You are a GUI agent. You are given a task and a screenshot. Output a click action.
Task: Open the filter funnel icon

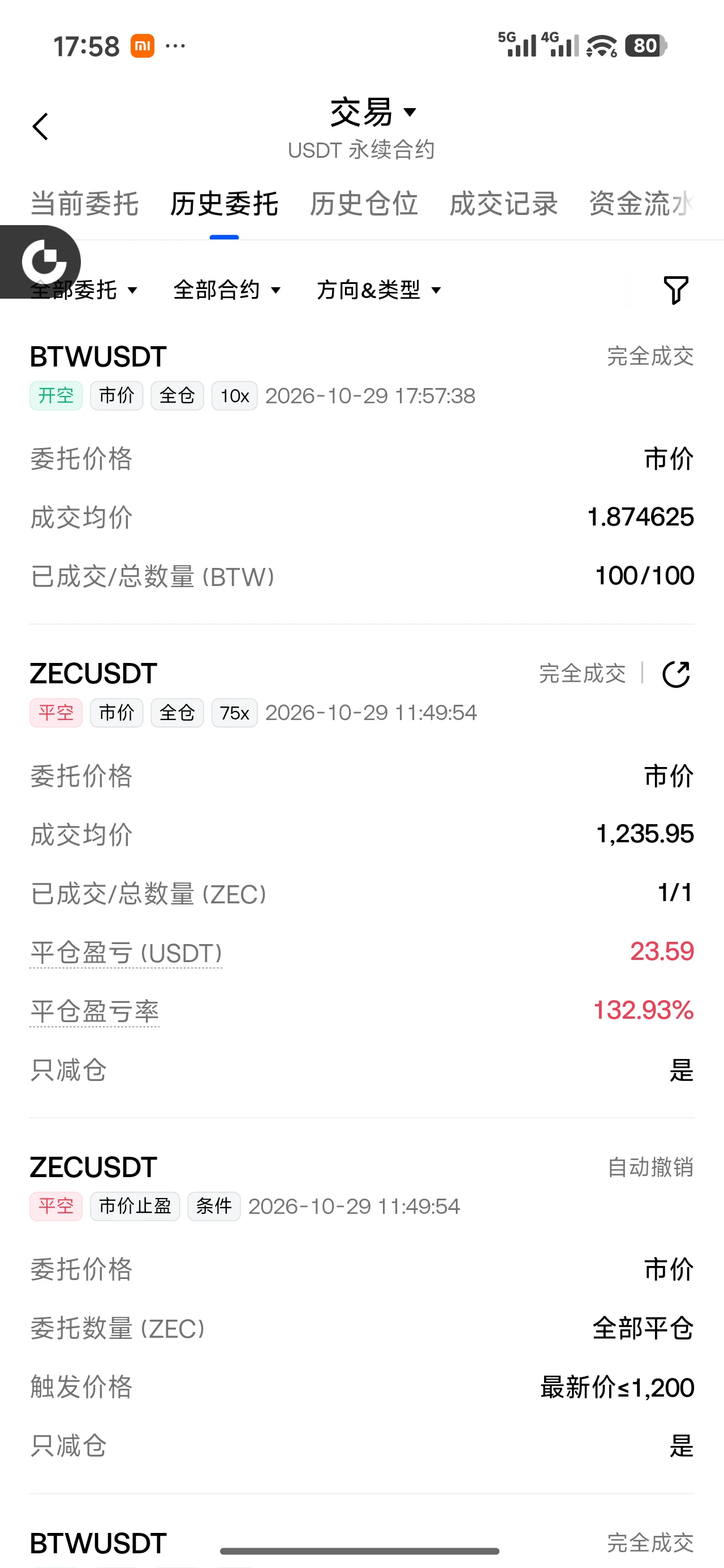click(x=675, y=290)
